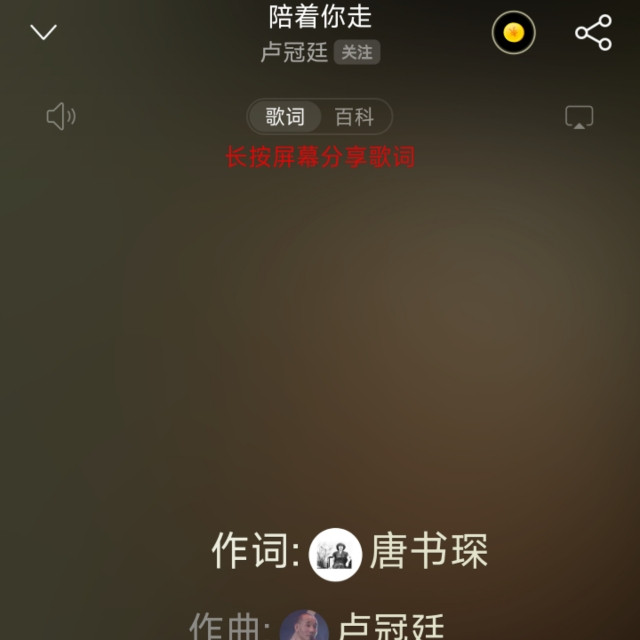
Task: Open the gold coin icon
Action: pos(513,33)
